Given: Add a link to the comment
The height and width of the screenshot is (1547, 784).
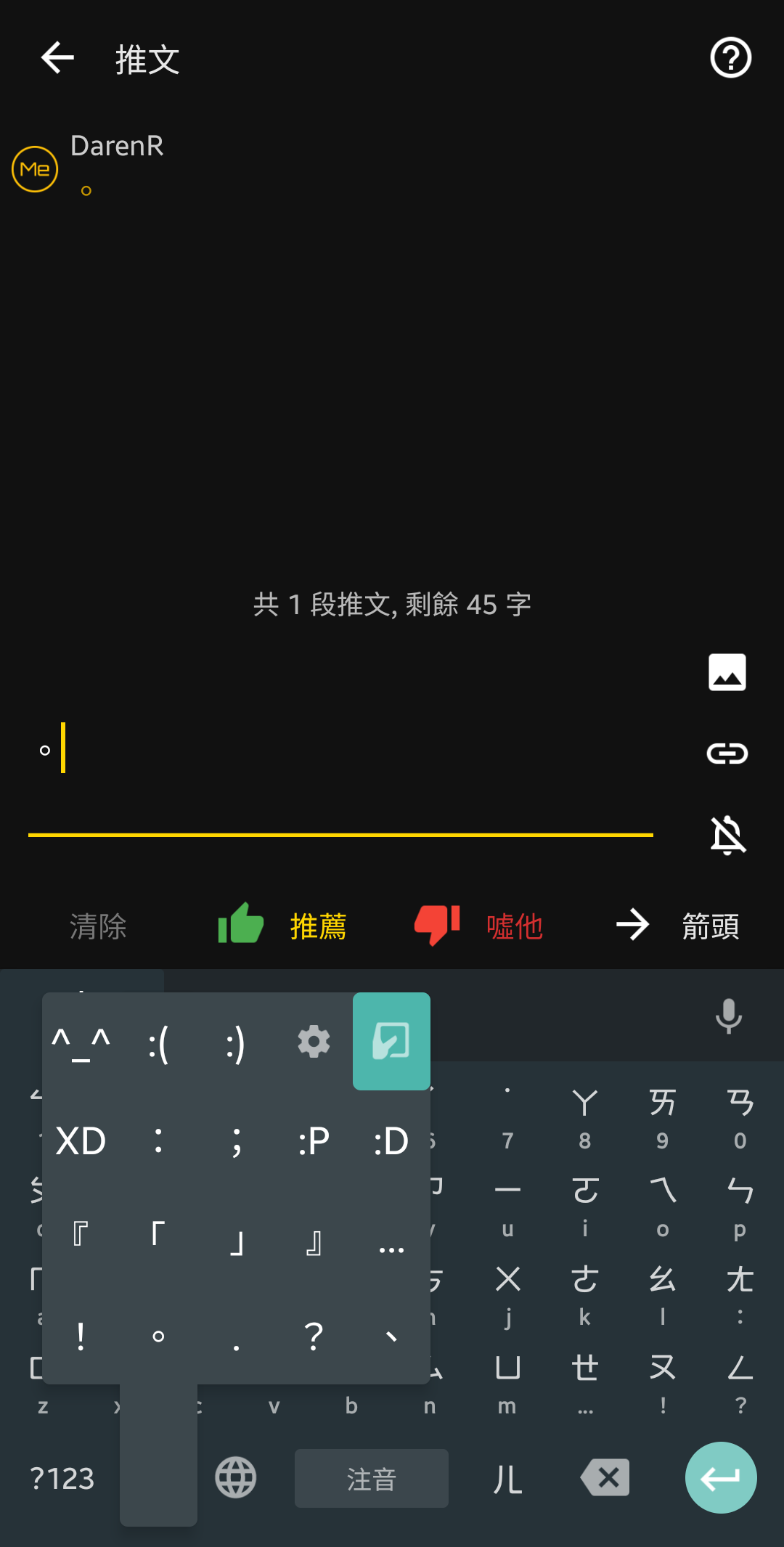Looking at the screenshot, I should pyautogui.click(x=727, y=754).
